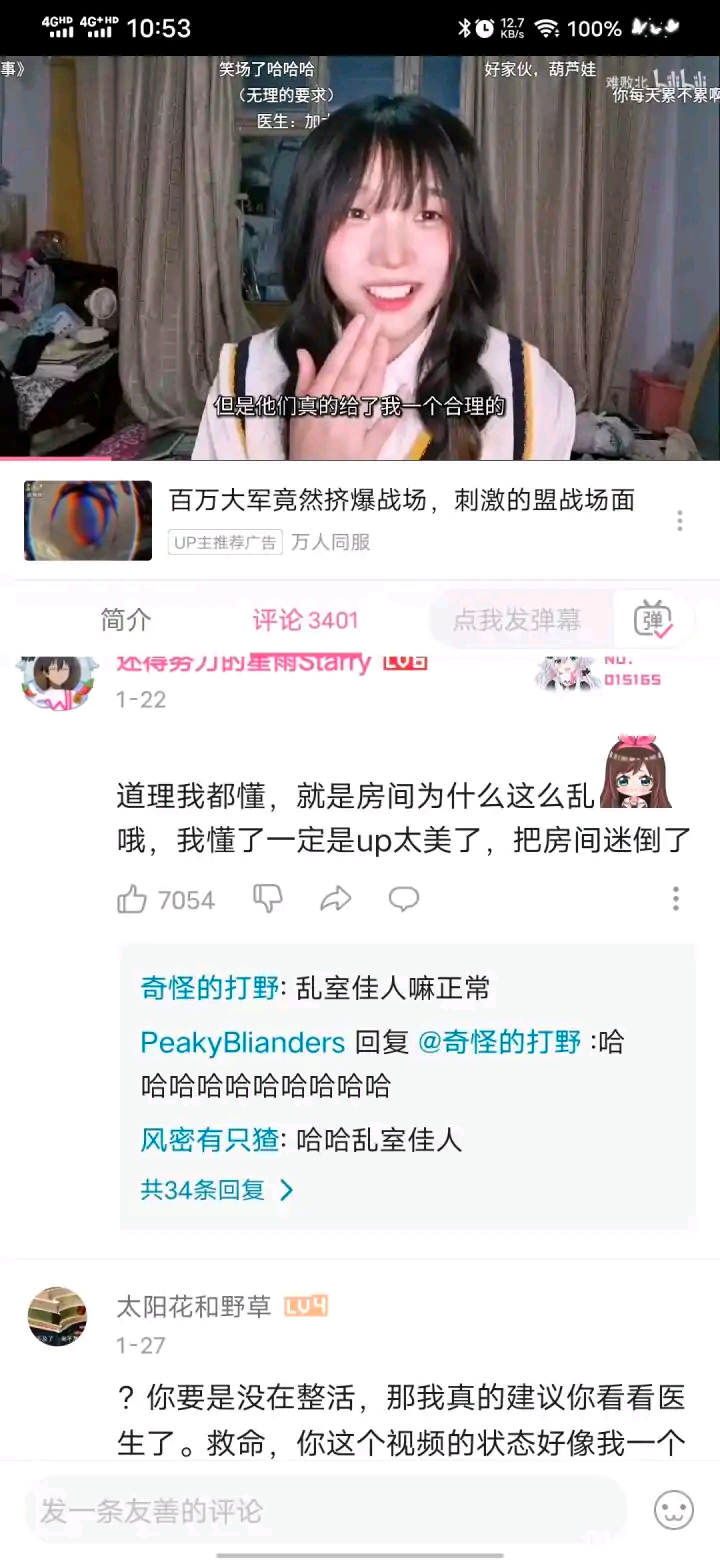Share the 道理我都懂 comment
The width and height of the screenshot is (720, 1560).
click(336, 899)
